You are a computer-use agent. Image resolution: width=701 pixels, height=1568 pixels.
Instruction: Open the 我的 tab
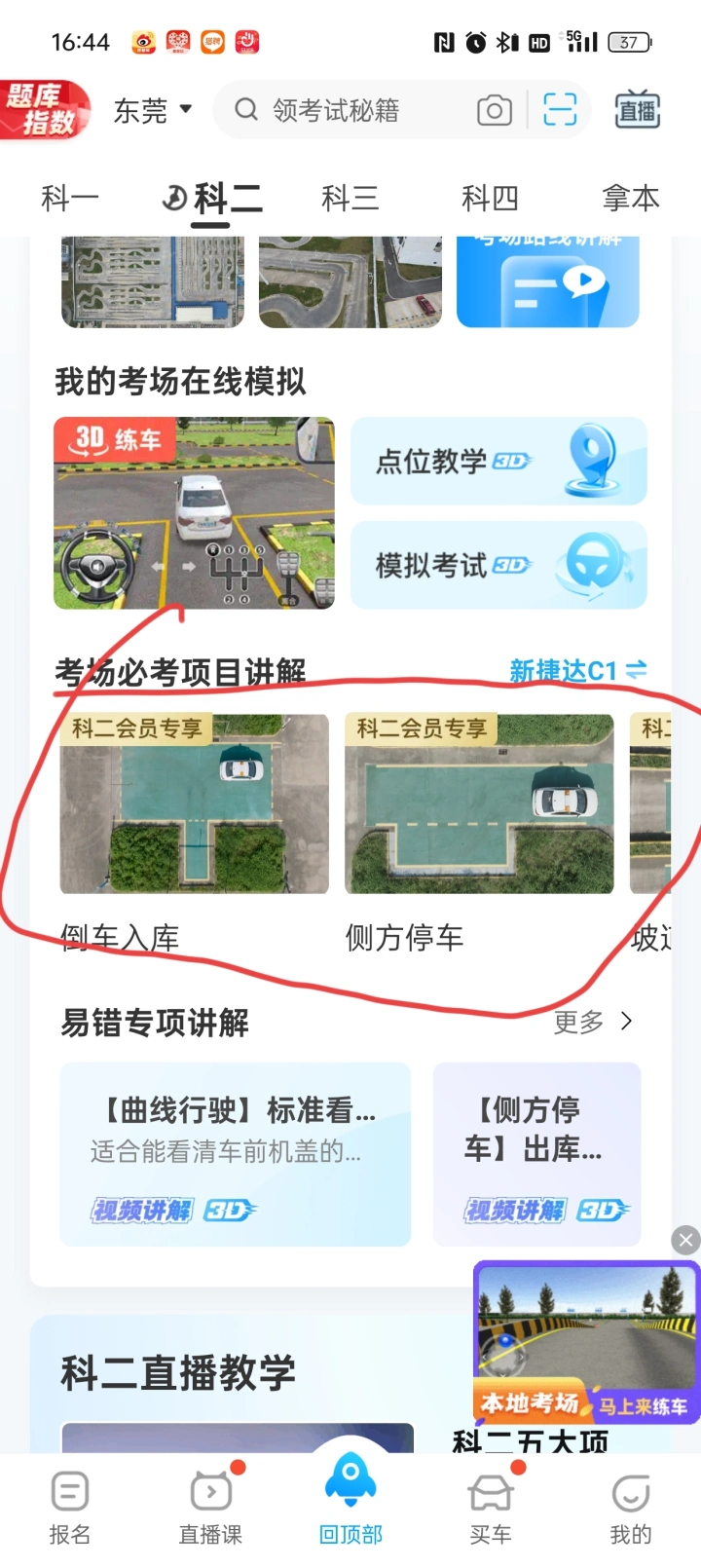click(x=630, y=1508)
